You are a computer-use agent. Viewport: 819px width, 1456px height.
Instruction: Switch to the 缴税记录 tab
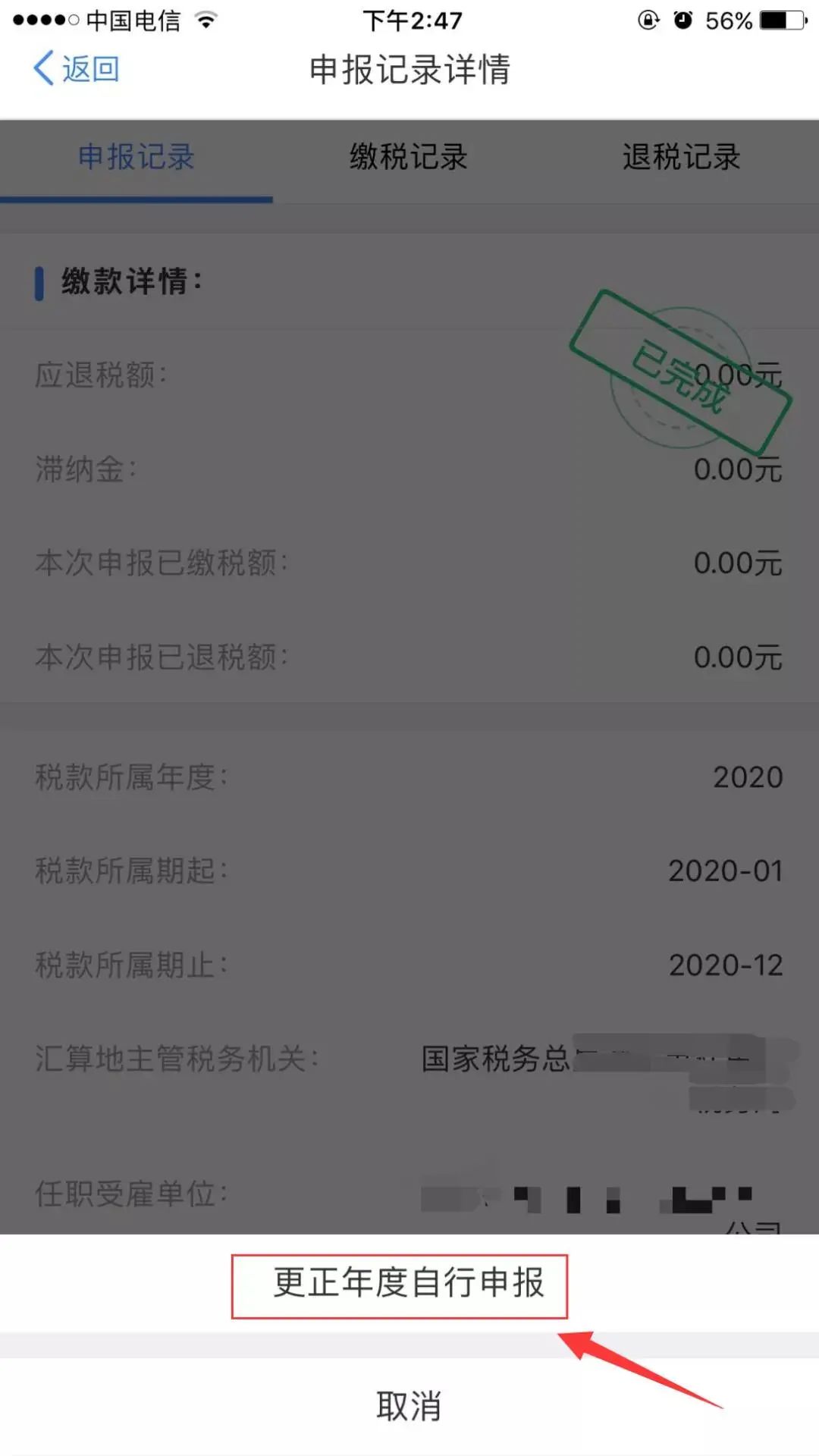click(x=409, y=158)
